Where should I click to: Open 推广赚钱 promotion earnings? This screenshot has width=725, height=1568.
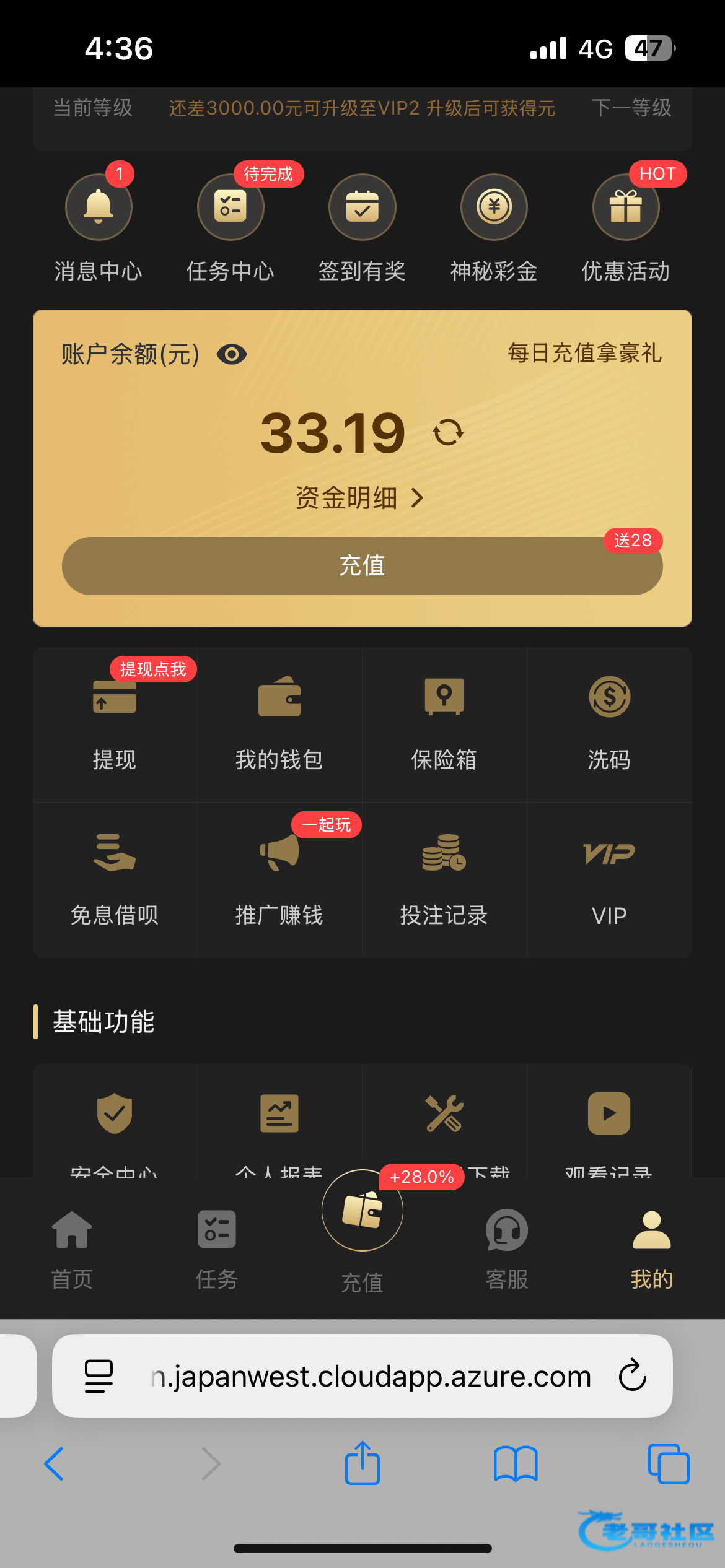tap(279, 880)
